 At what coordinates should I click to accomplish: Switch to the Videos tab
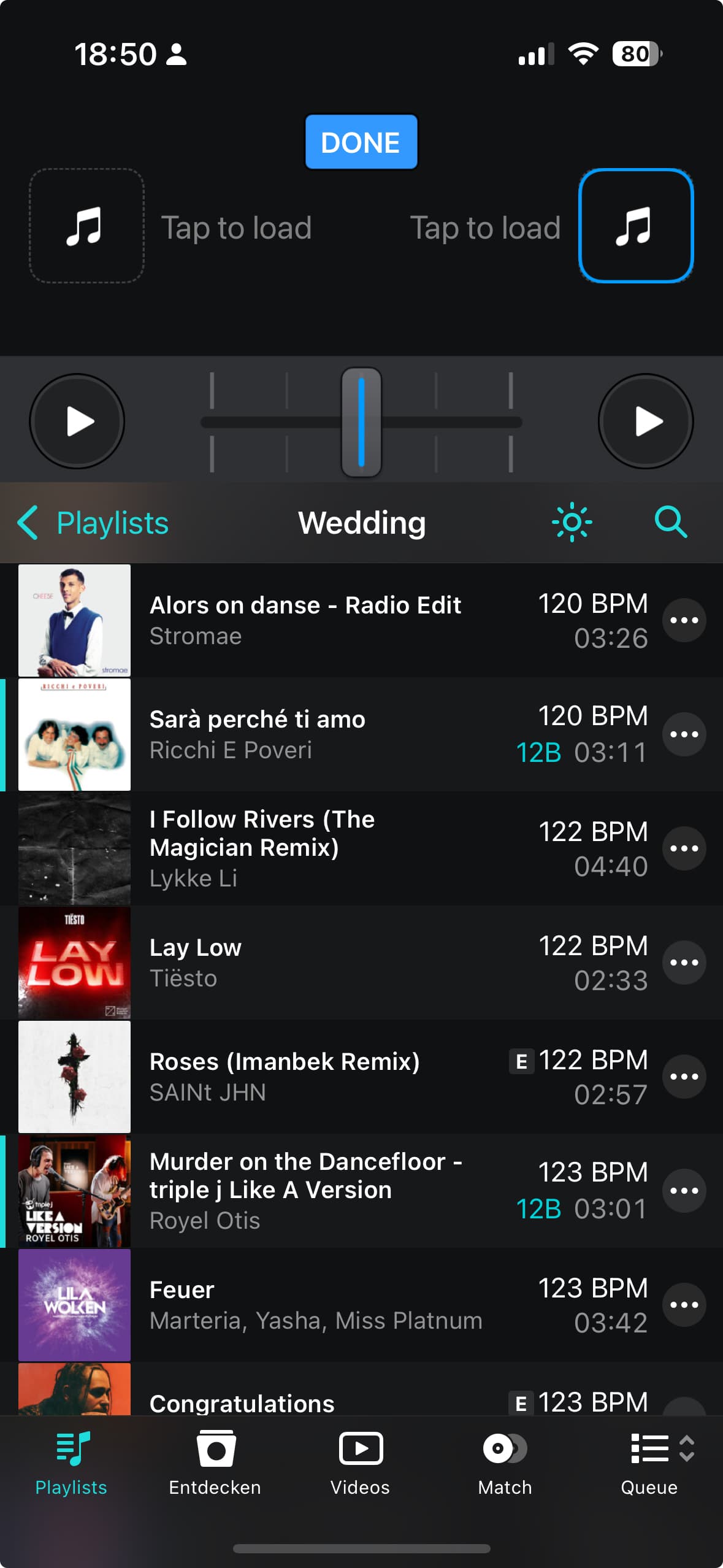pos(361,1464)
